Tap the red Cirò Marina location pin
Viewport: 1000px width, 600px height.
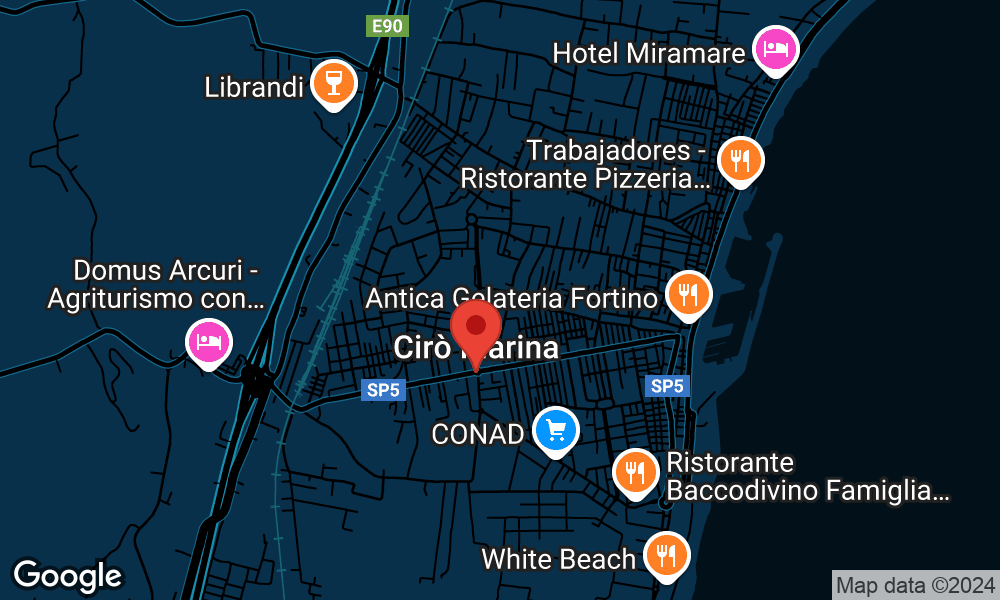coord(476,328)
